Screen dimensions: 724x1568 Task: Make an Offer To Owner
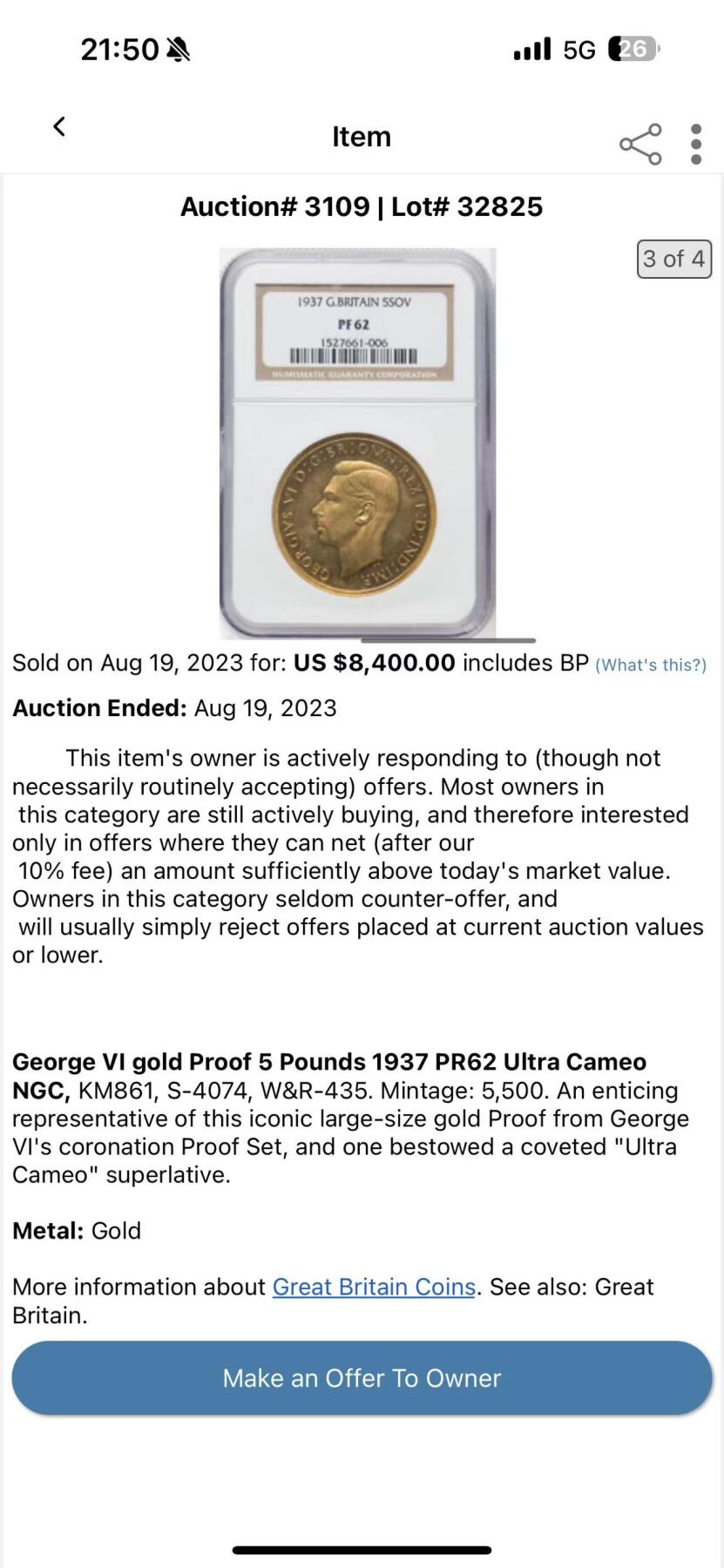[x=362, y=1378]
